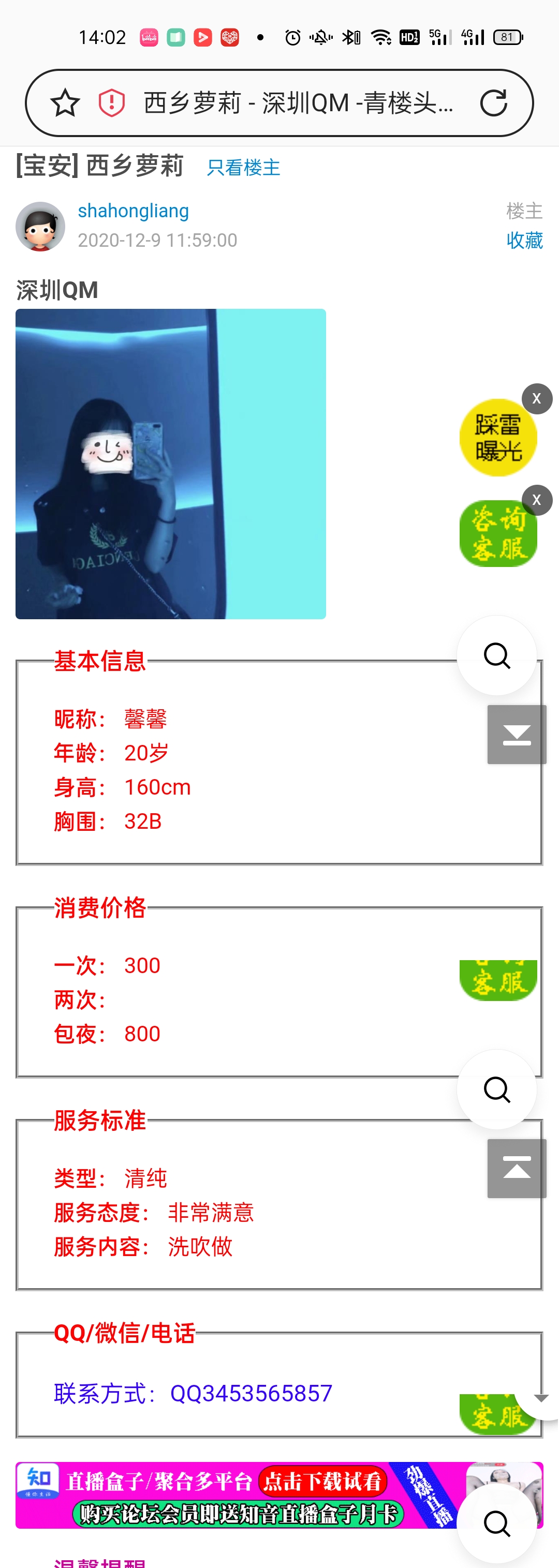Tap 收藏 to save this thread
The height and width of the screenshot is (1568, 559).
524,241
